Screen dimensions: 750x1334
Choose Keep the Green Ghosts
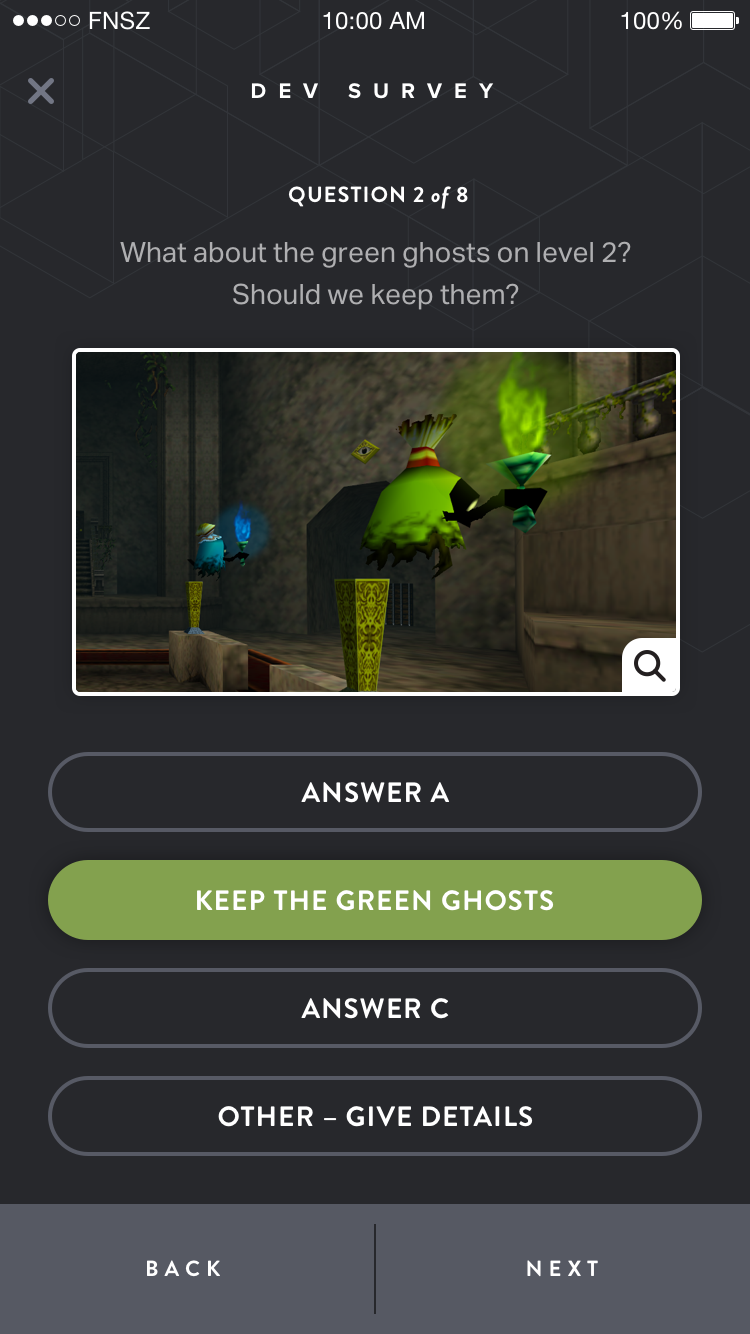point(375,900)
